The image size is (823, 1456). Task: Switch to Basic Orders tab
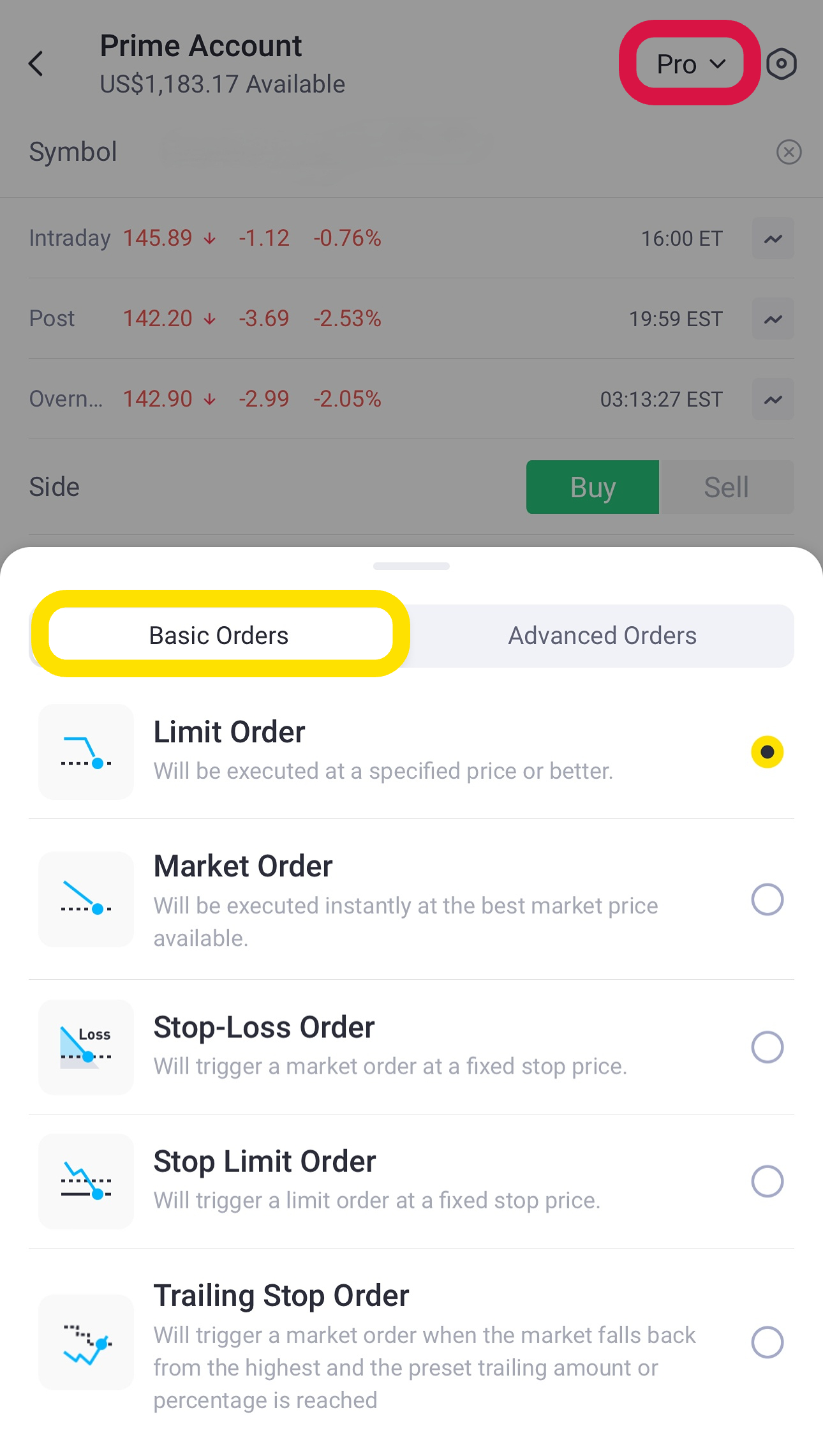pos(219,635)
